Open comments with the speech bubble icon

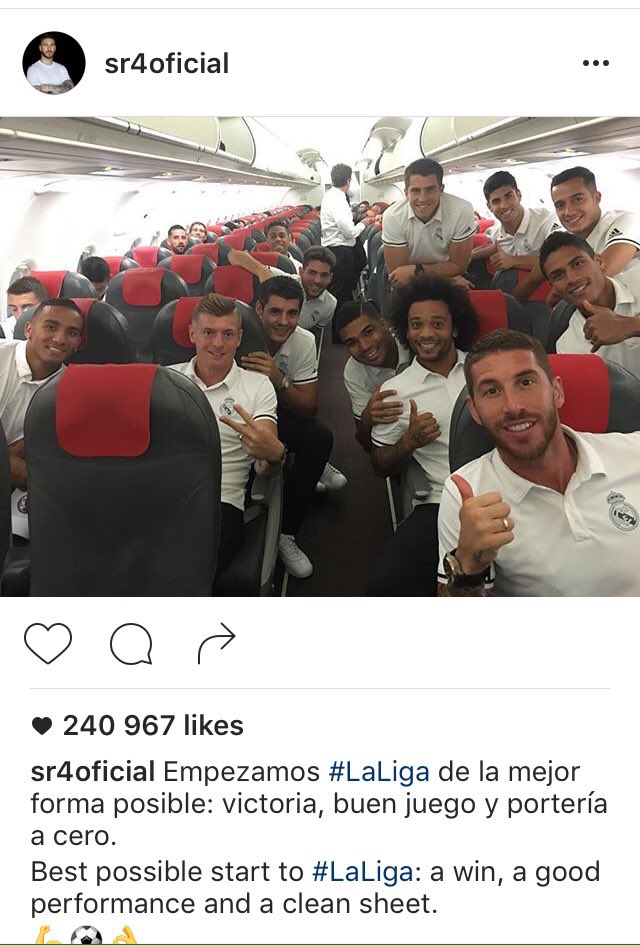point(131,644)
